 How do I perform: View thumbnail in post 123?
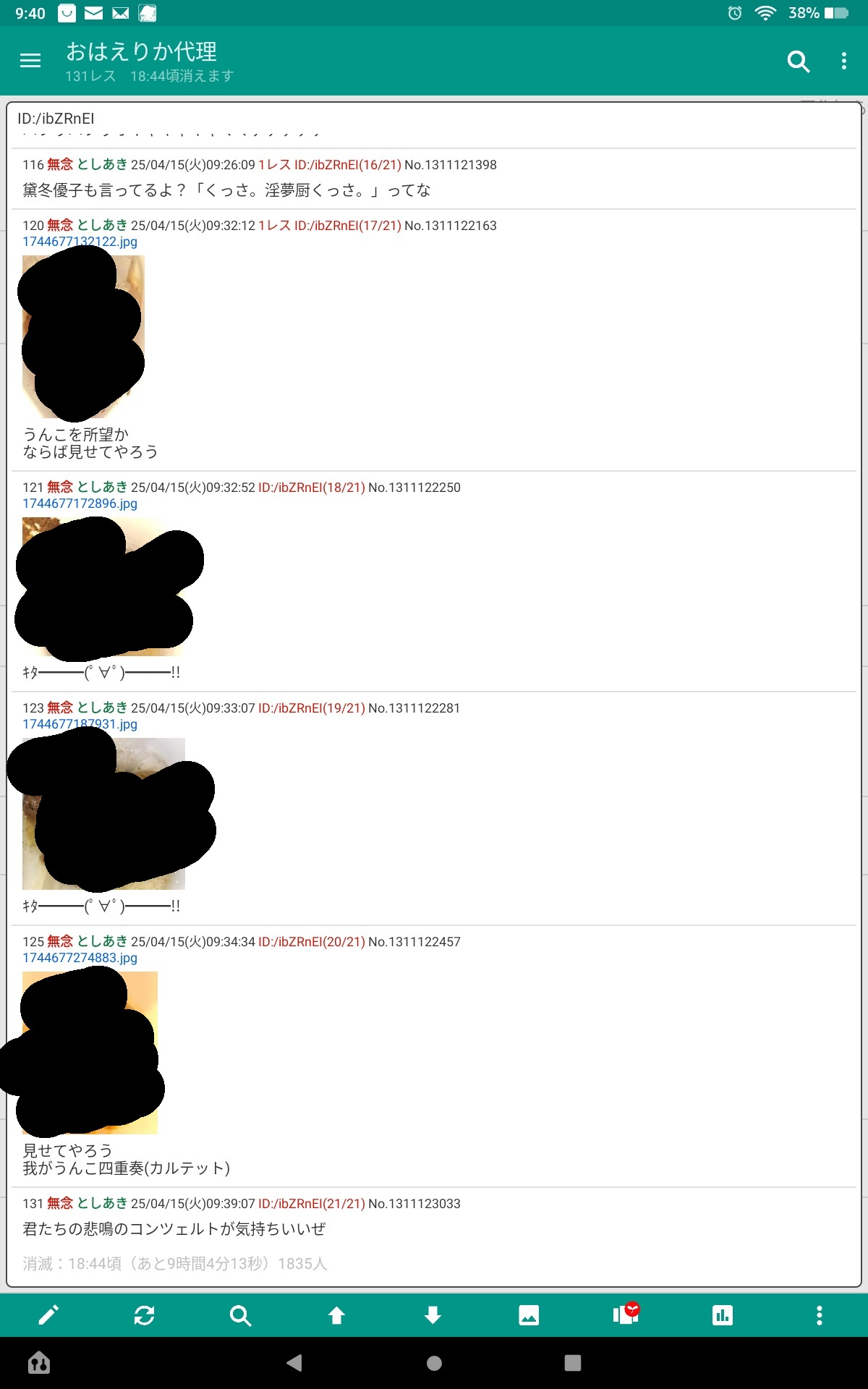pyautogui.click(x=103, y=813)
